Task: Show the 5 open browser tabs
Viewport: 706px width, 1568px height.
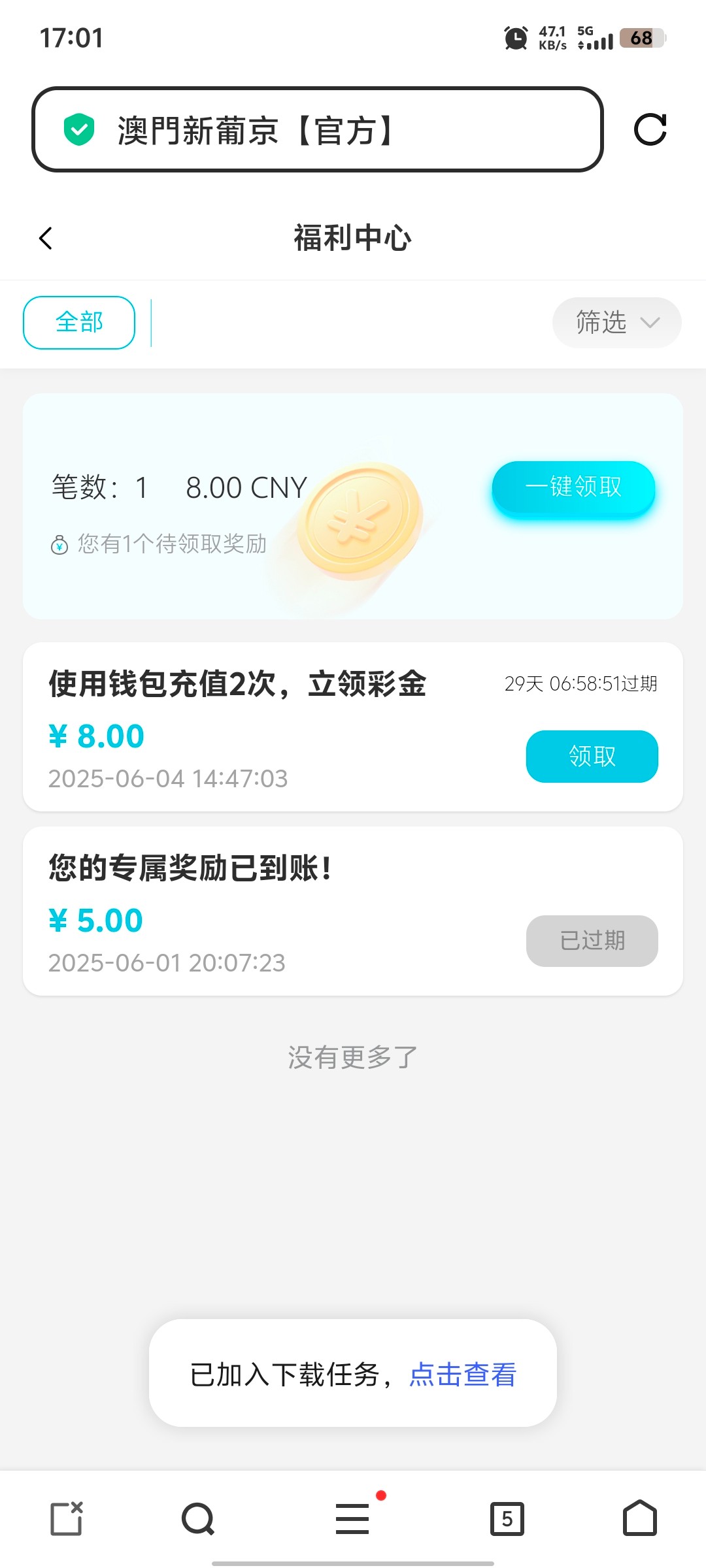Action: [x=507, y=1518]
